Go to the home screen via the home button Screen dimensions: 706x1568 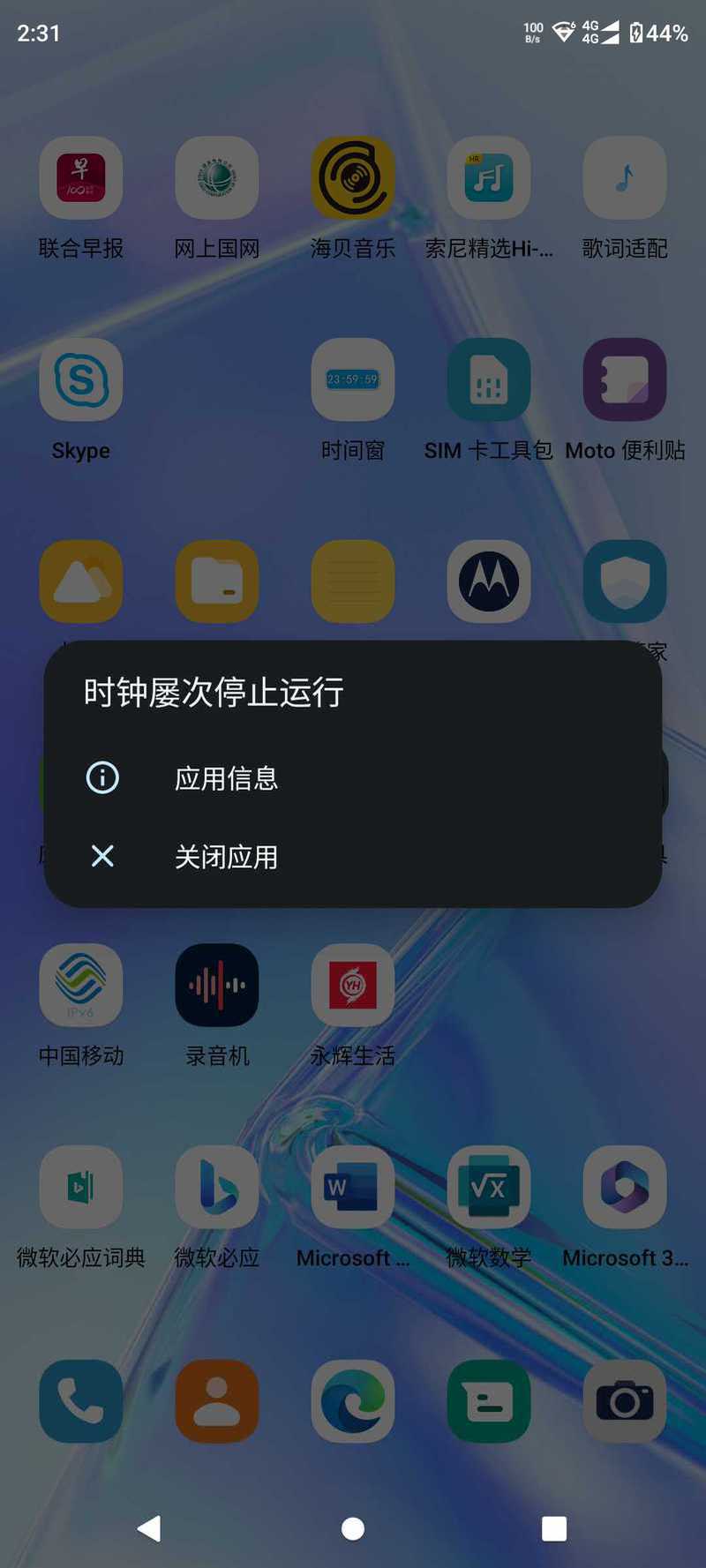click(353, 1528)
